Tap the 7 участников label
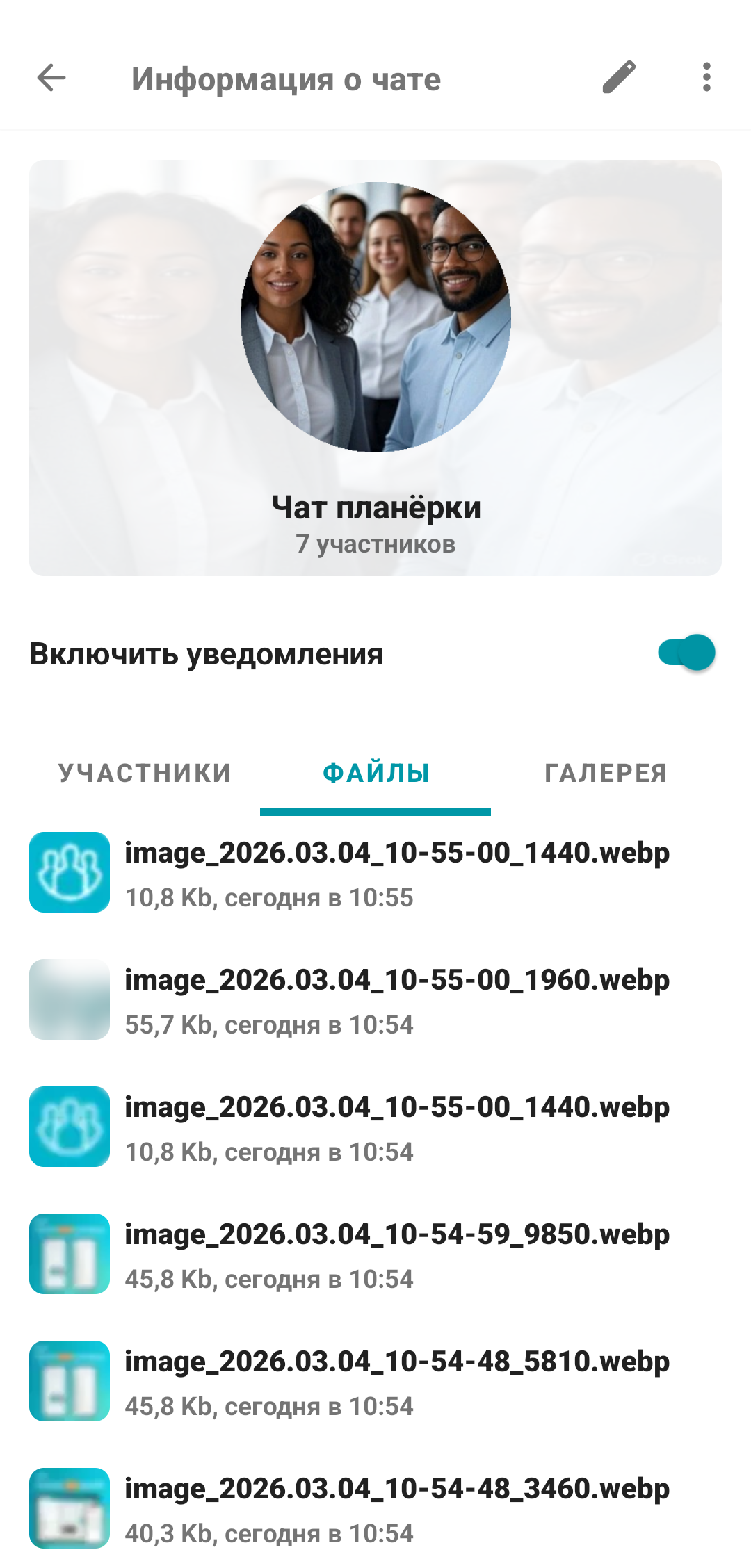Image resolution: width=751 pixels, height=1568 pixels. [x=375, y=545]
